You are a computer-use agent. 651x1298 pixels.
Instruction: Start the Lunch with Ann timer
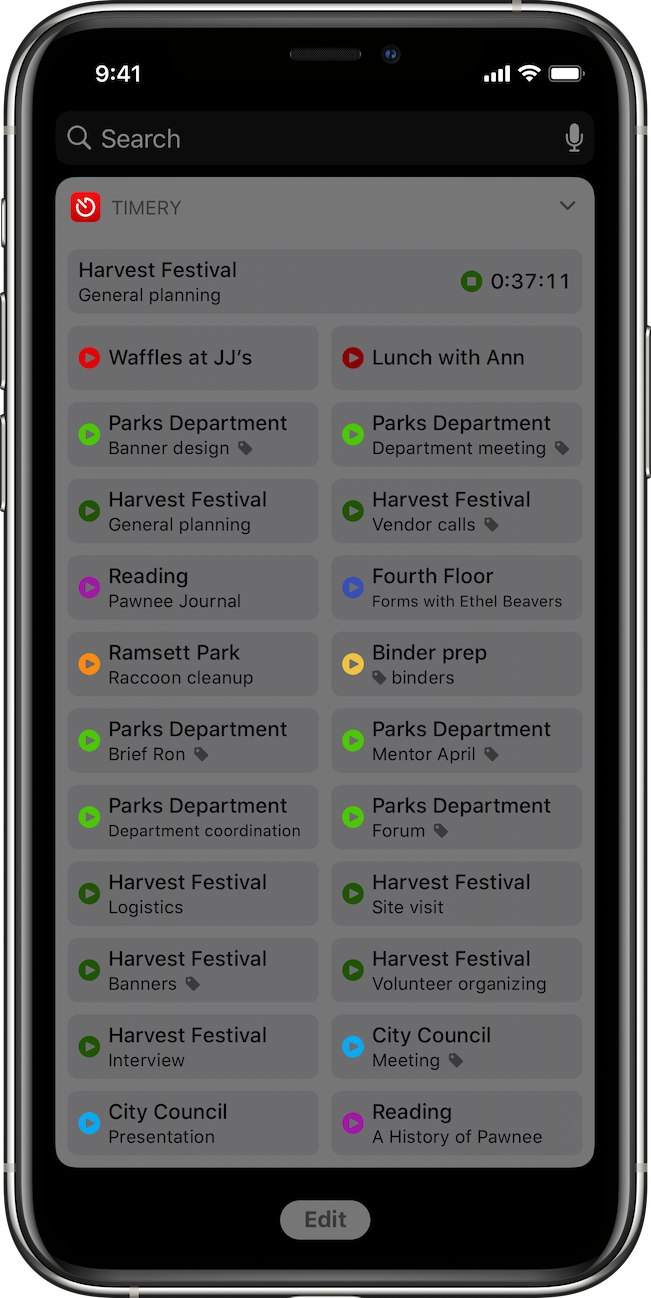pos(456,358)
